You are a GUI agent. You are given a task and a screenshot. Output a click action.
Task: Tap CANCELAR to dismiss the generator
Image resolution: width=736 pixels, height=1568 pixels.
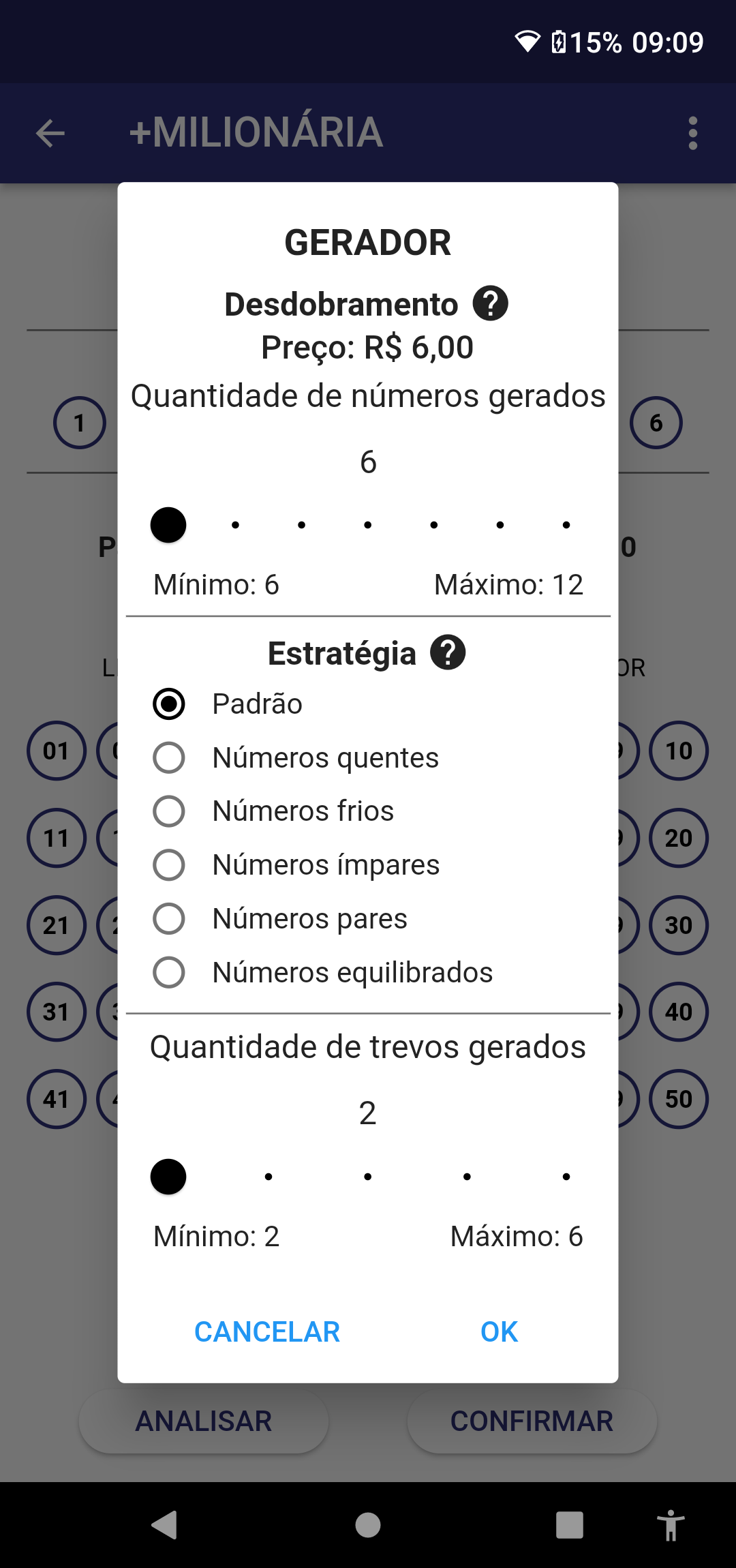pyautogui.click(x=267, y=1331)
